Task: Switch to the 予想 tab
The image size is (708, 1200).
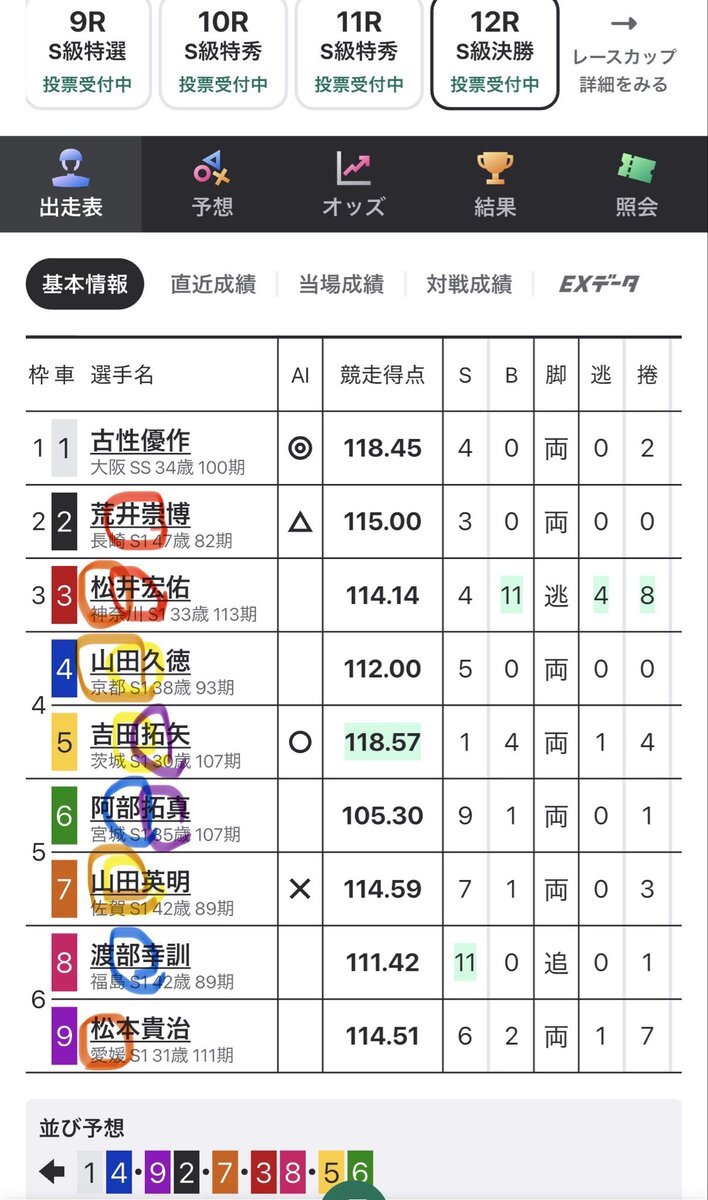Action: tap(212, 185)
